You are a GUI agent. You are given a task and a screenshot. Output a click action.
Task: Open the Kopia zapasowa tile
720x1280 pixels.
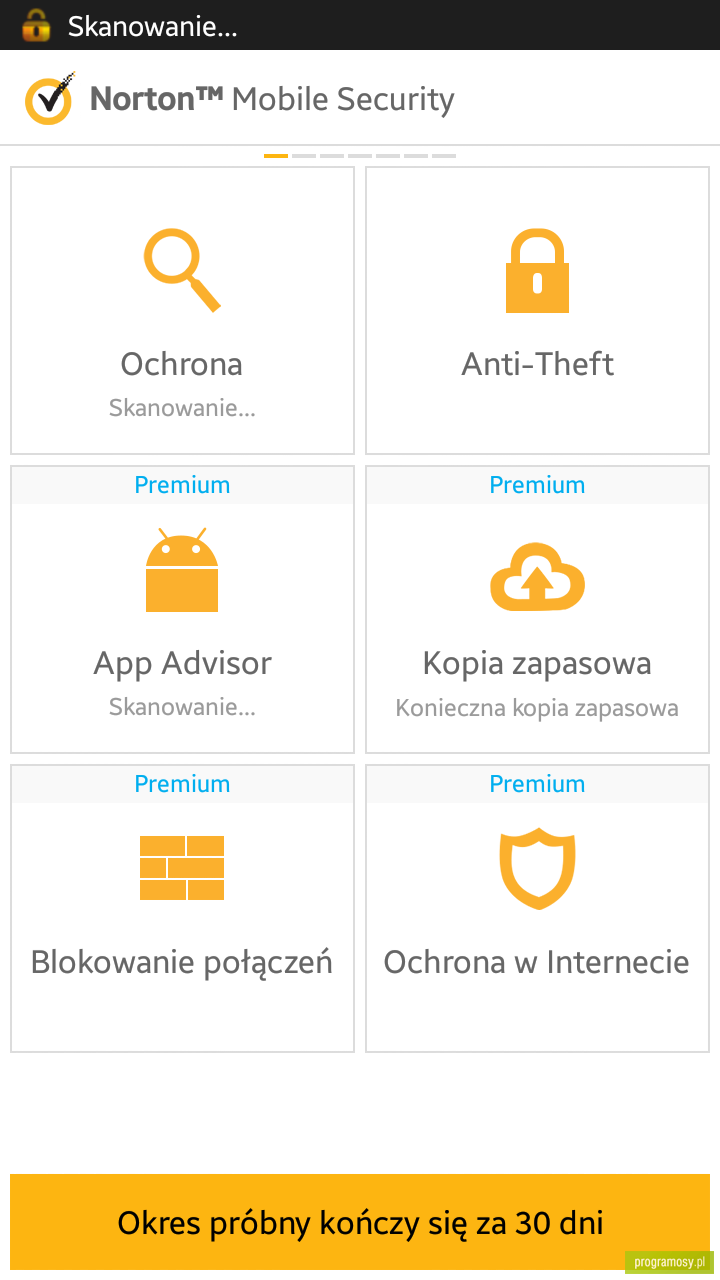[x=537, y=609]
